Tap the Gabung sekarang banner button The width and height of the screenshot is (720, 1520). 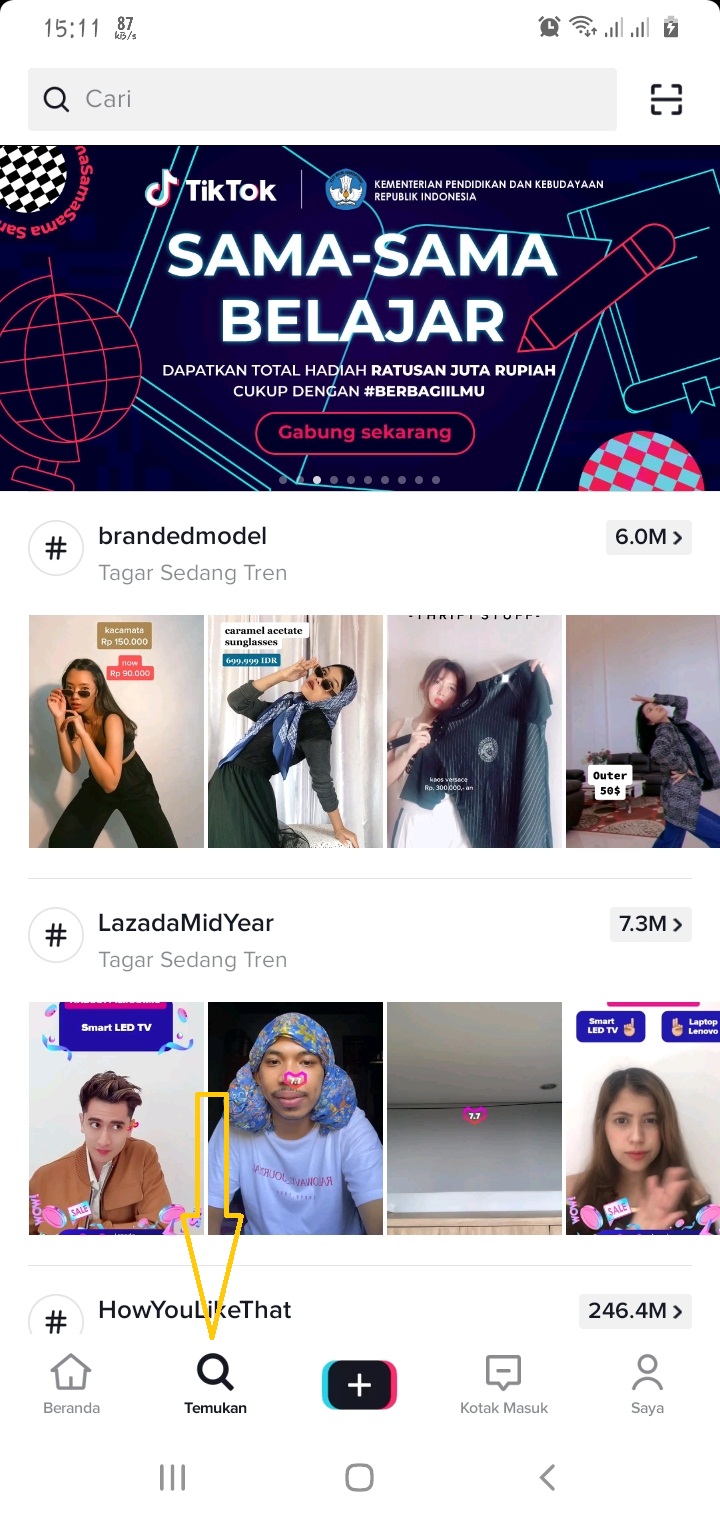click(x=364, y=433)
